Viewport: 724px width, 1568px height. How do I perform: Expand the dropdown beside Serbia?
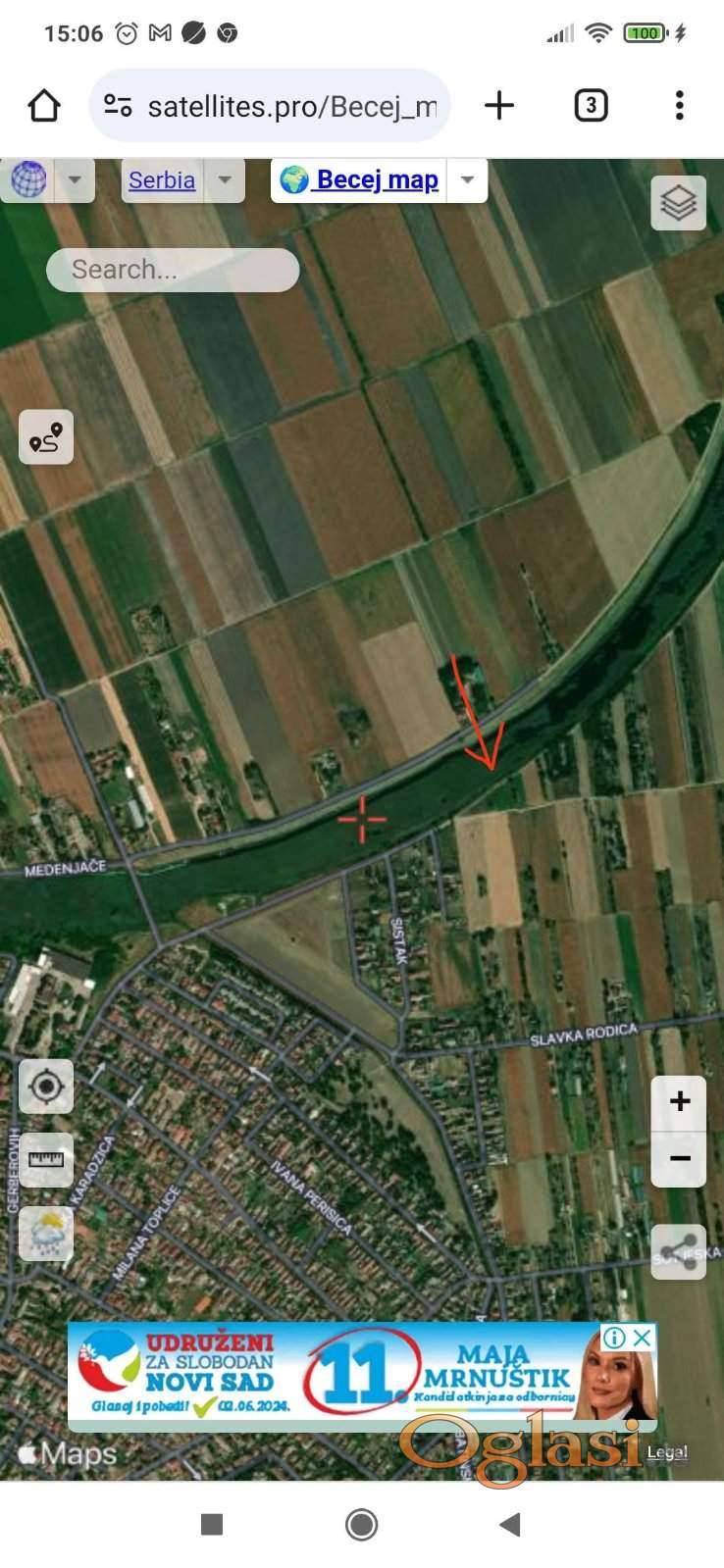tap(225, 180)
